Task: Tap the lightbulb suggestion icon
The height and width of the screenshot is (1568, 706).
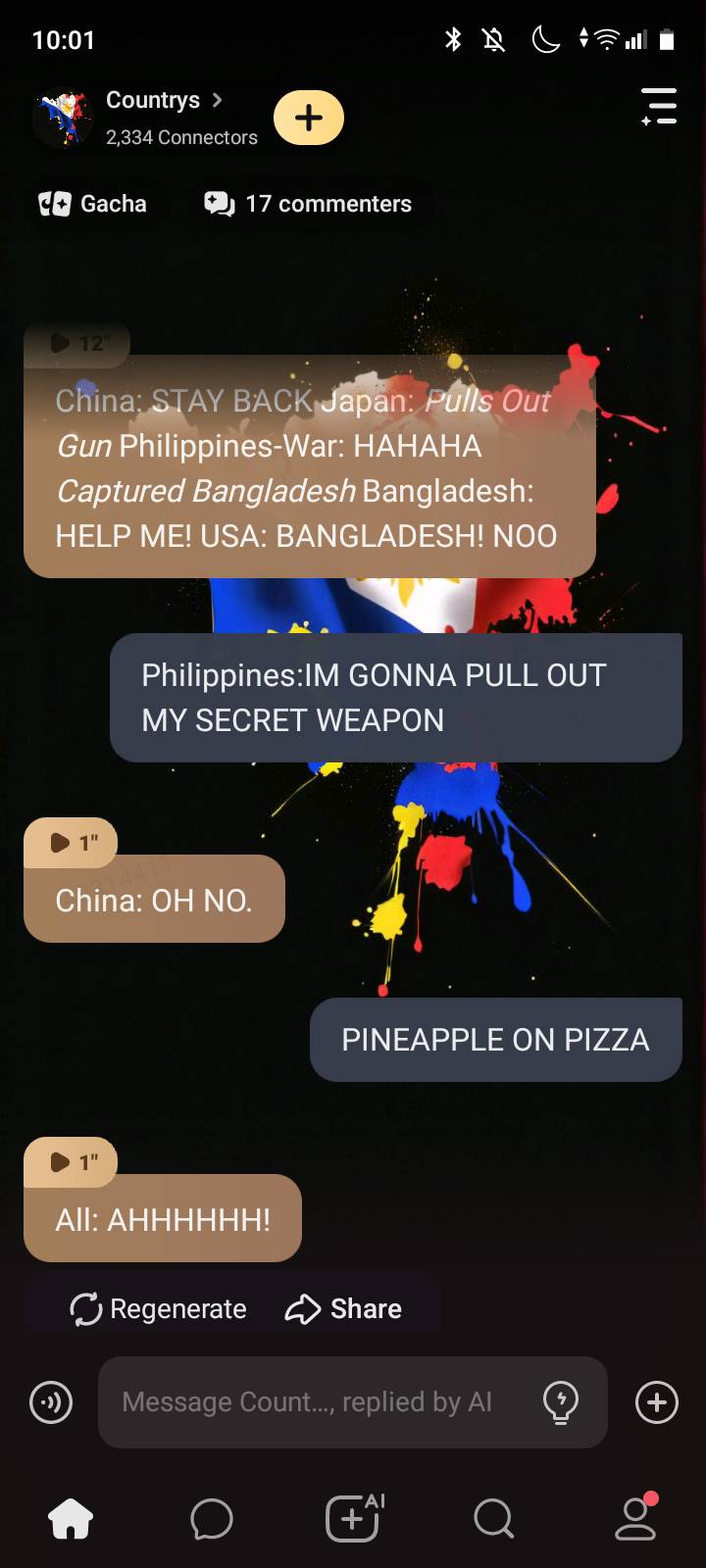Action: 561,1402
